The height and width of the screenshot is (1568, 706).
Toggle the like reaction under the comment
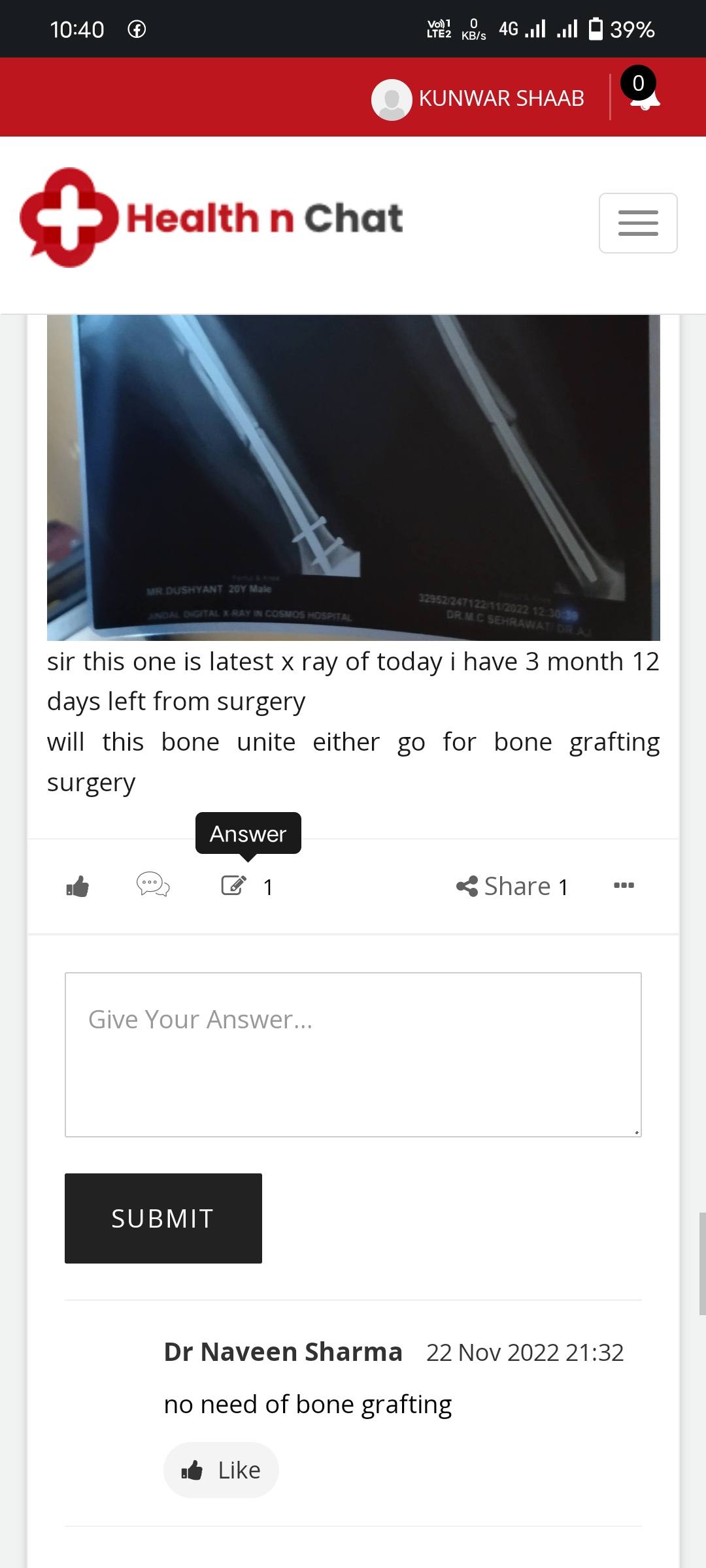click(x=221, y=1470)
